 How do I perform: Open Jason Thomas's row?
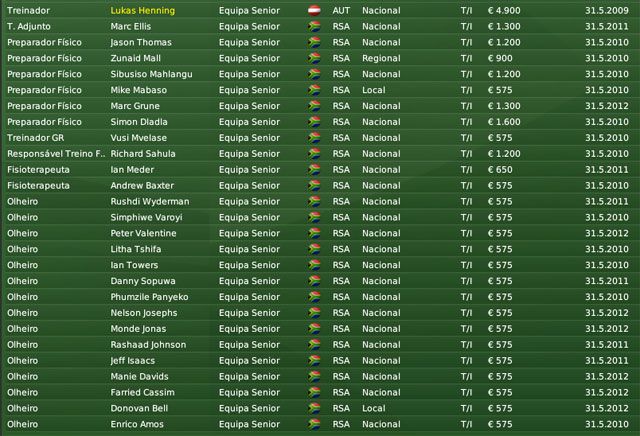[142, 42]
